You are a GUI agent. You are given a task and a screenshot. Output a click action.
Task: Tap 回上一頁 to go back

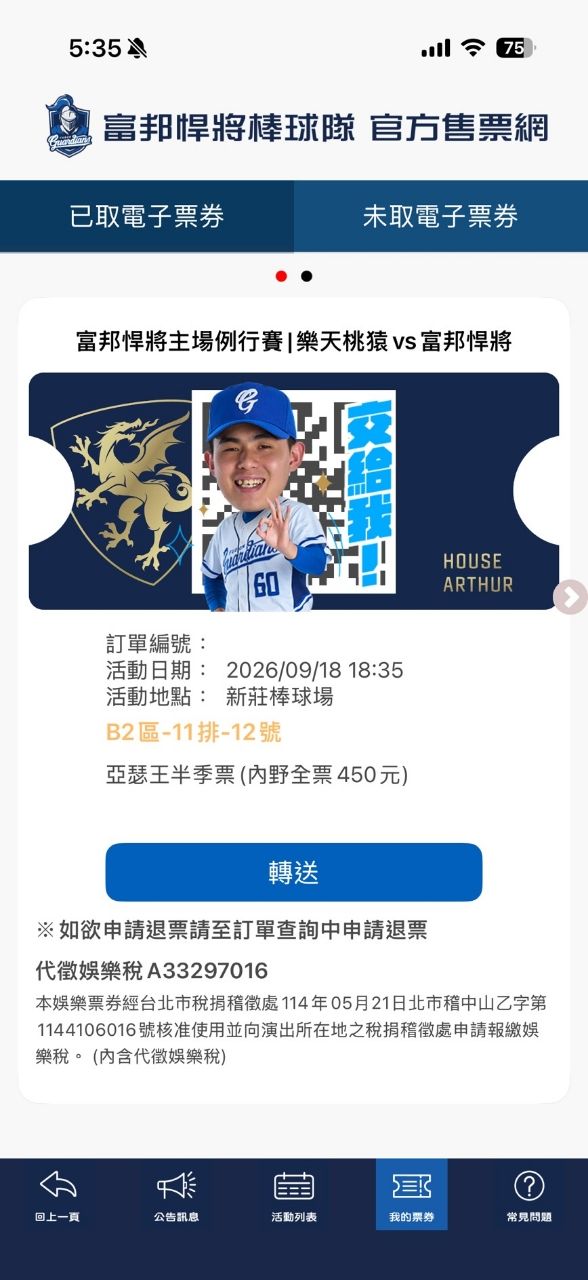click(x=59, y=1195)
